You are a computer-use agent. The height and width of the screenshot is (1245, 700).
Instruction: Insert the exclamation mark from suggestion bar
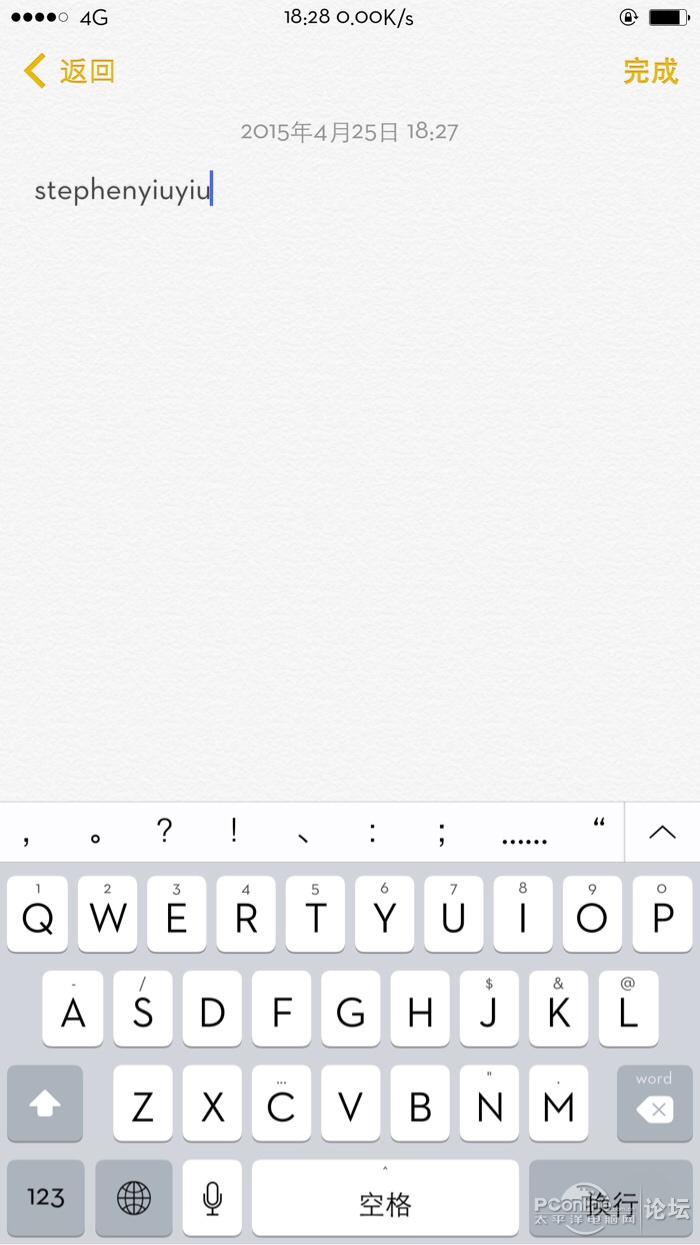coord(233,830)
